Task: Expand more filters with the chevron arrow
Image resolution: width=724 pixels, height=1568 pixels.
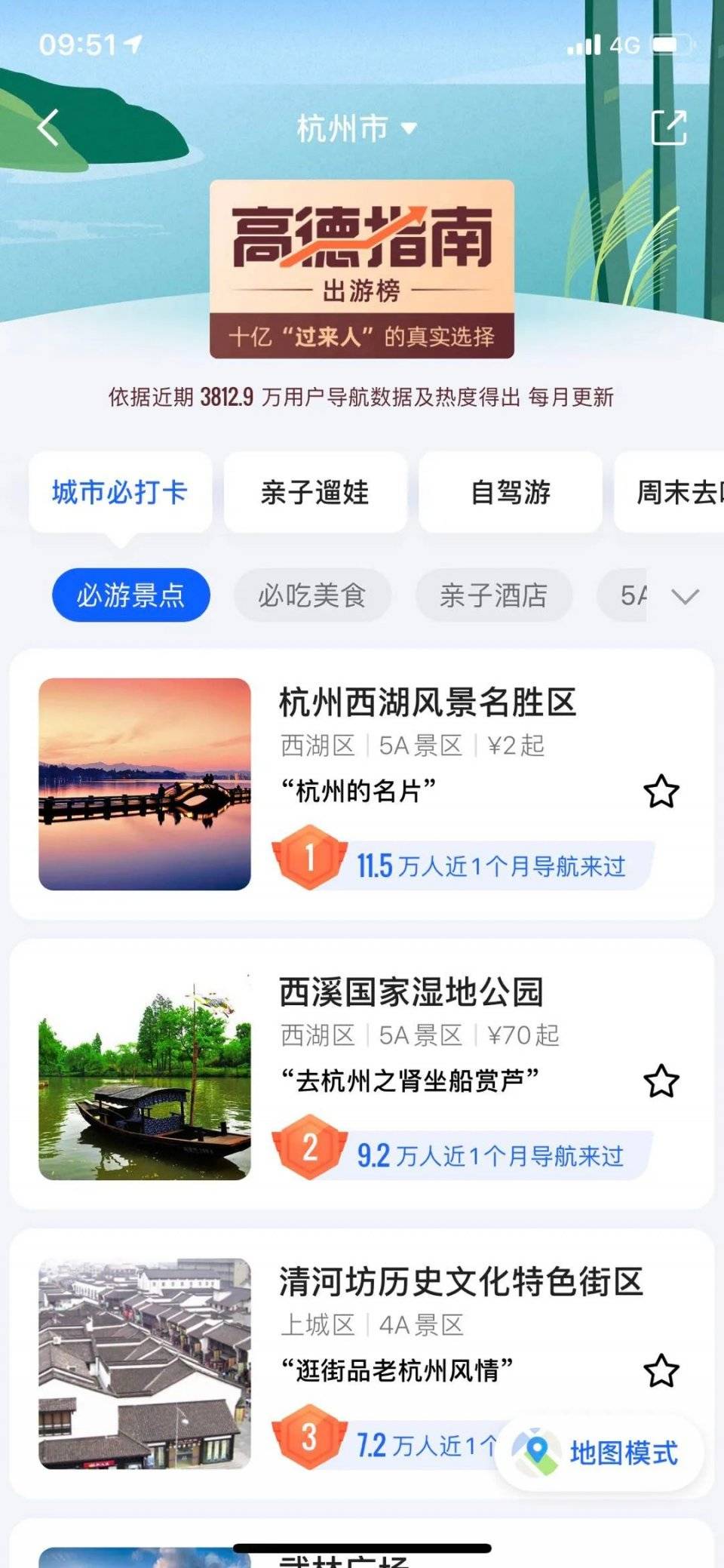Action: [x=683, y=598]
